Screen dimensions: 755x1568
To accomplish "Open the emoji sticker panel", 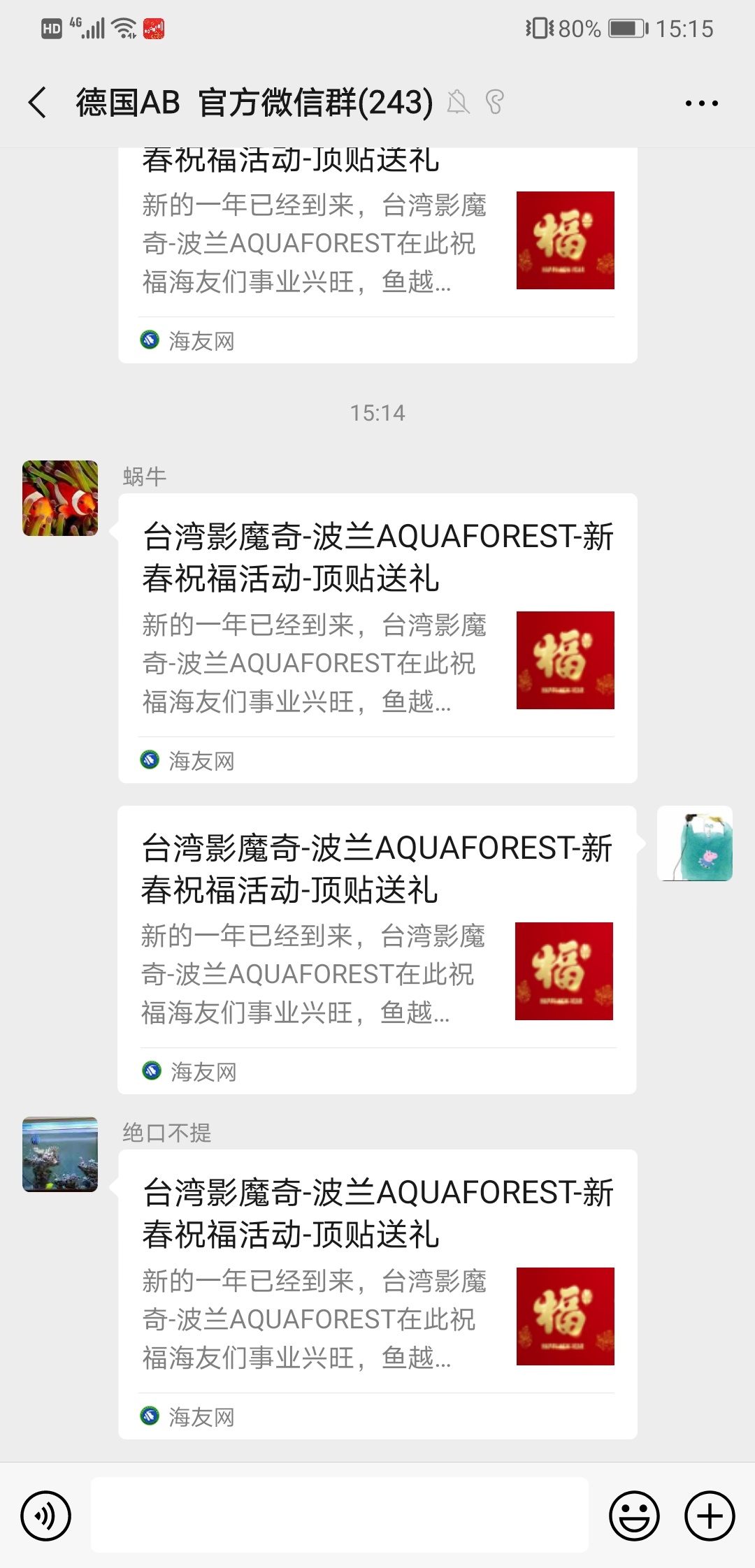I will (634, 1516).
